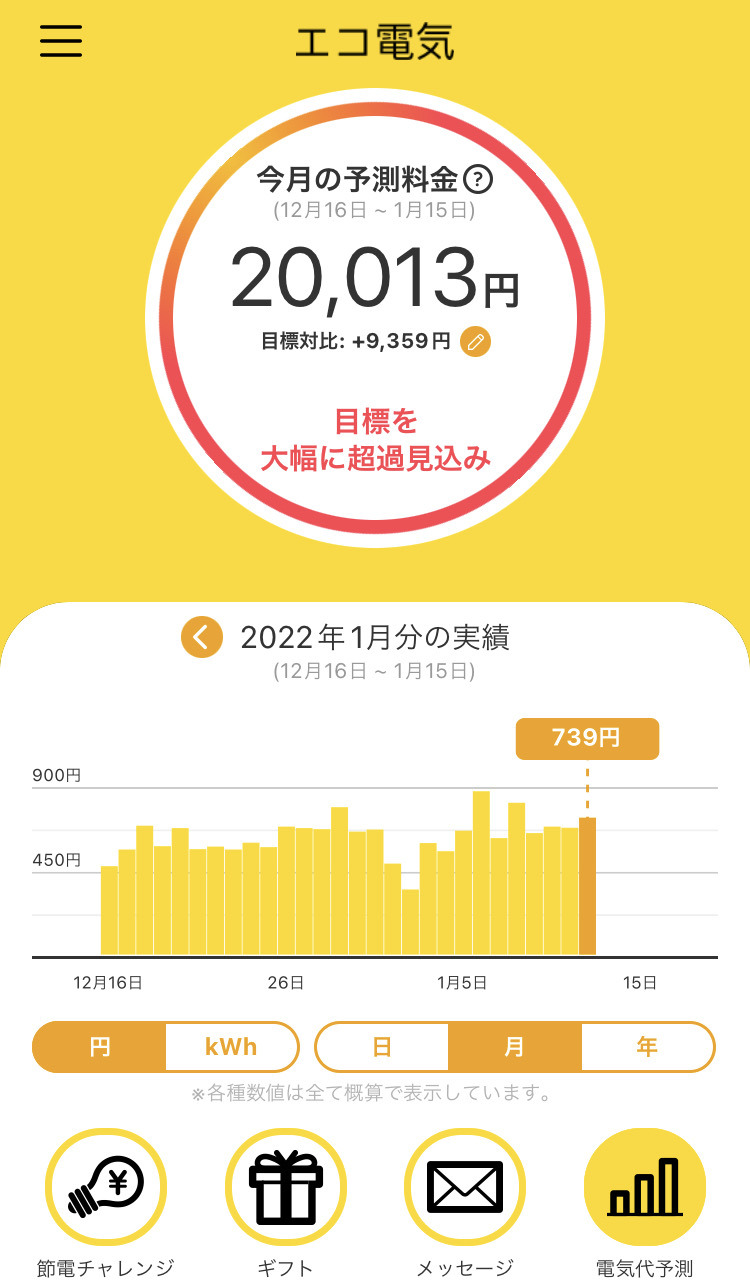Viewport: 750px width, 1287px height.
Task: Tap the help icon beside 今月の予測料金
Action: tap(481, 180)
